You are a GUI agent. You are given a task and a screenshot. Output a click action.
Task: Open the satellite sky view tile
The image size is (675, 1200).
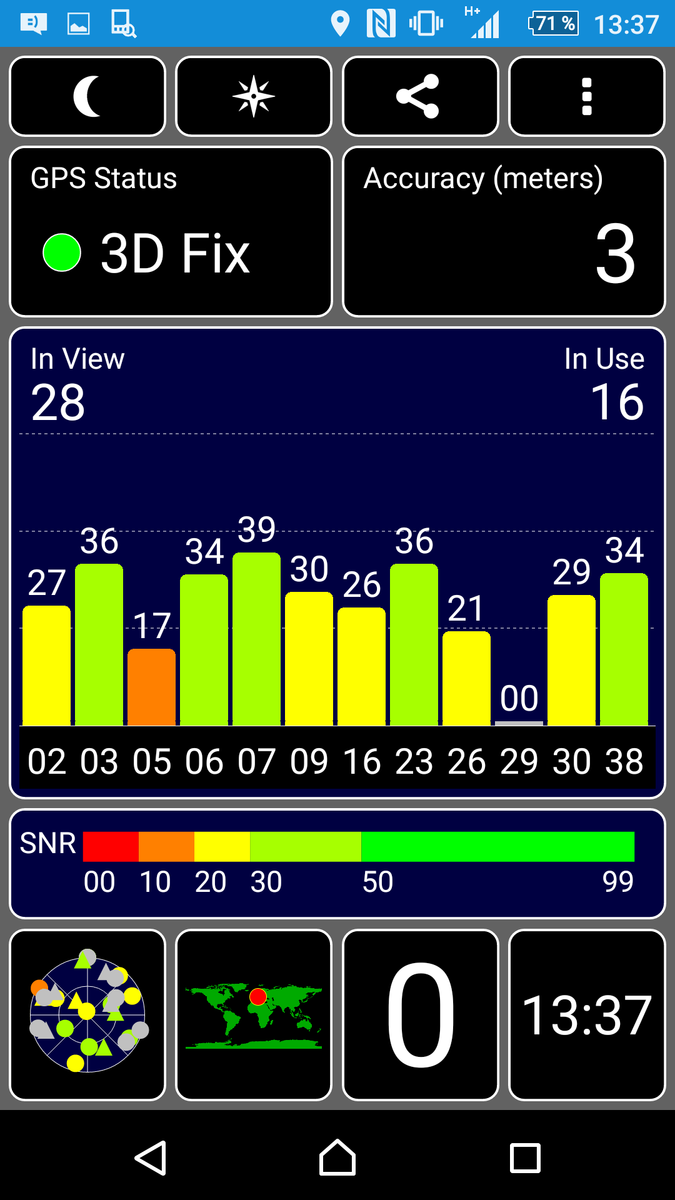87,1014
